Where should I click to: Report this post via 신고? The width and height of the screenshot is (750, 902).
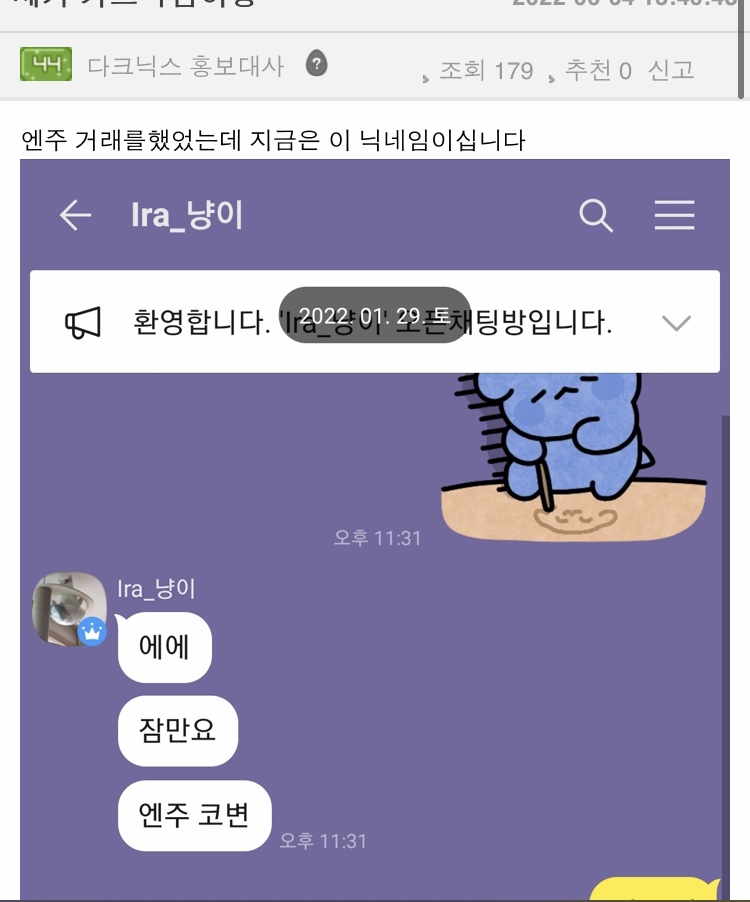pyautogui.click(x=670, y=70)
